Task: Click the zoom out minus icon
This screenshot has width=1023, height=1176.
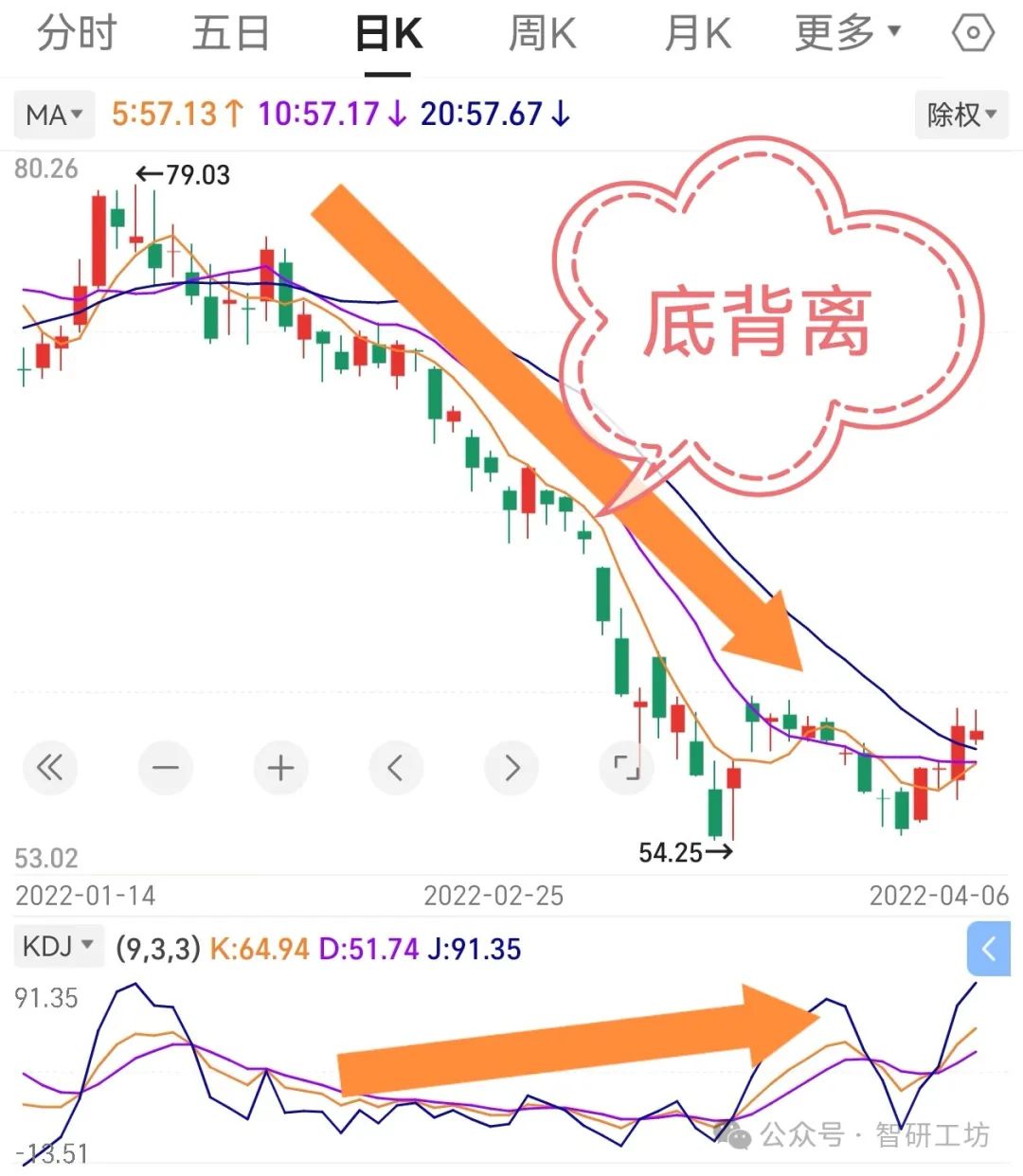Action: [165, 768]
